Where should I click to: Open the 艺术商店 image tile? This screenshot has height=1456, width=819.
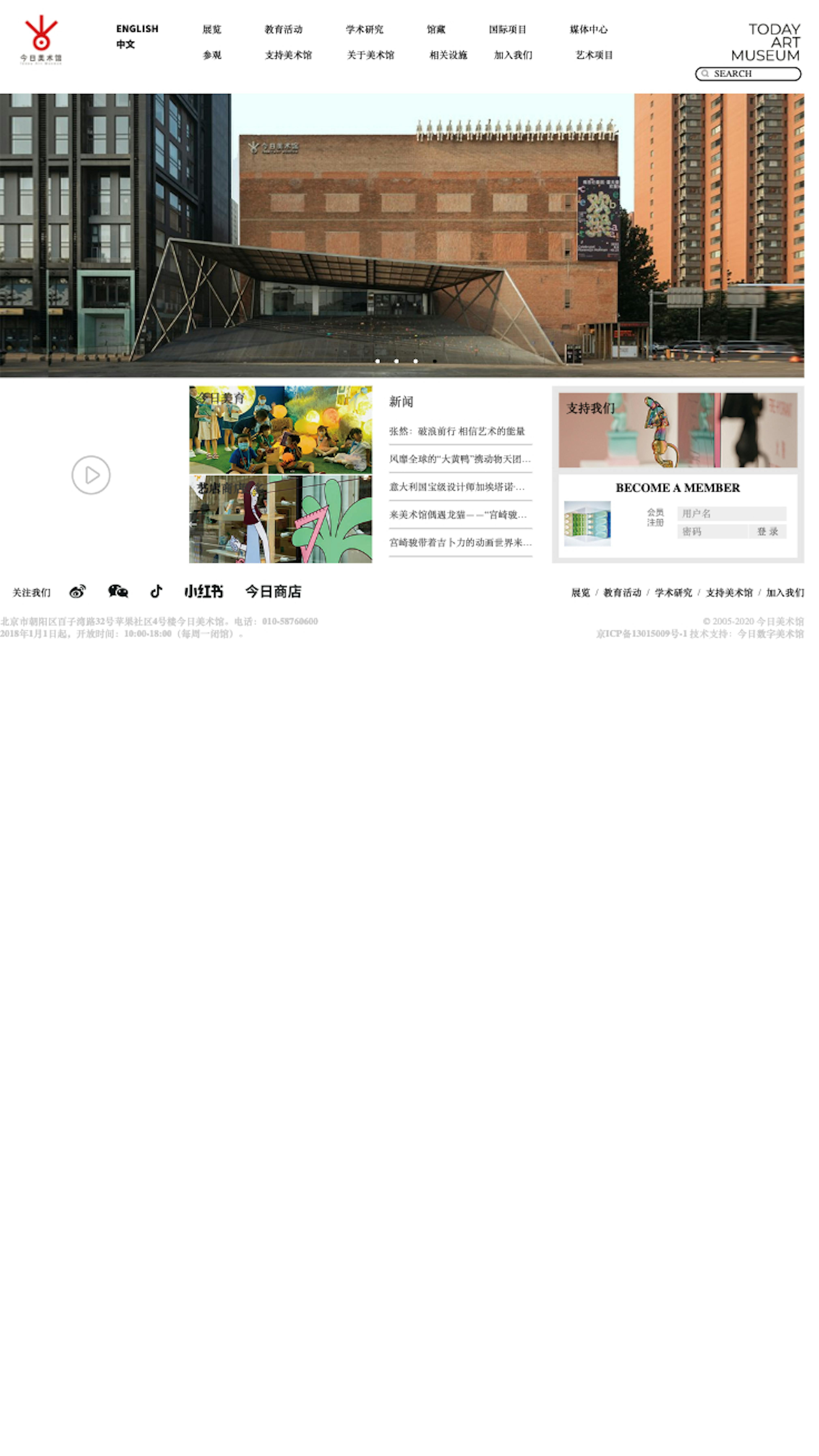point(280,519)
